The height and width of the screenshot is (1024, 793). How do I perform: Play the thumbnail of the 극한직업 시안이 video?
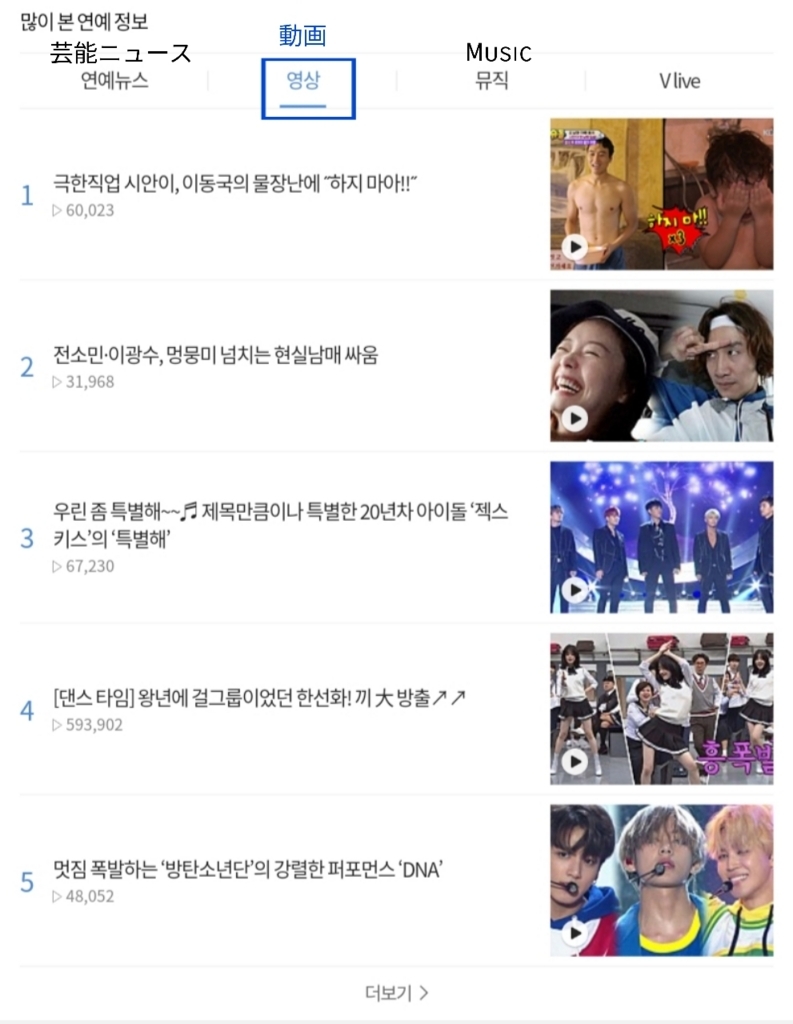click(661, 194)
